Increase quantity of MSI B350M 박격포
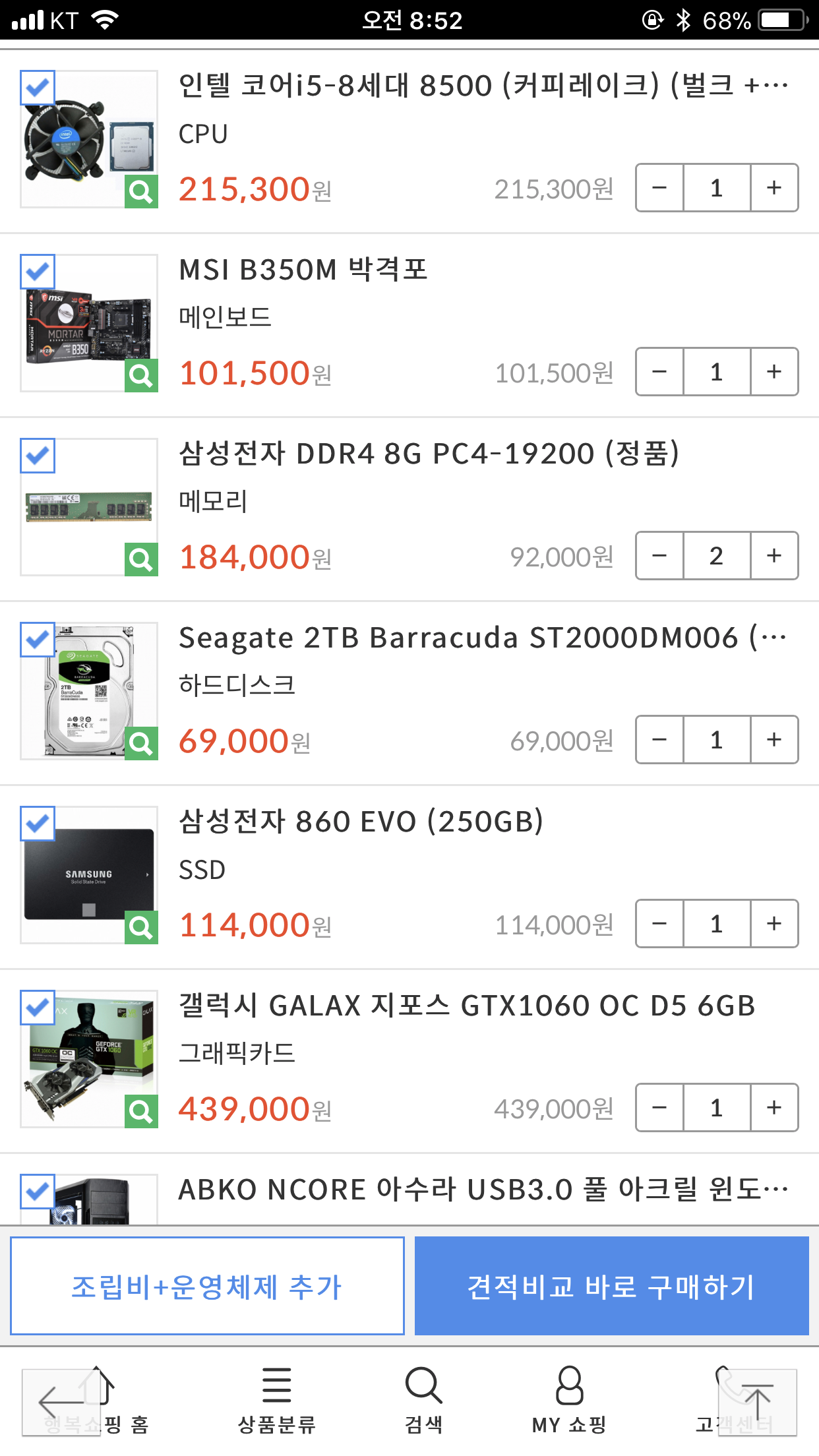This screenshot has height=1456, width=819. [x=774, y=372]
